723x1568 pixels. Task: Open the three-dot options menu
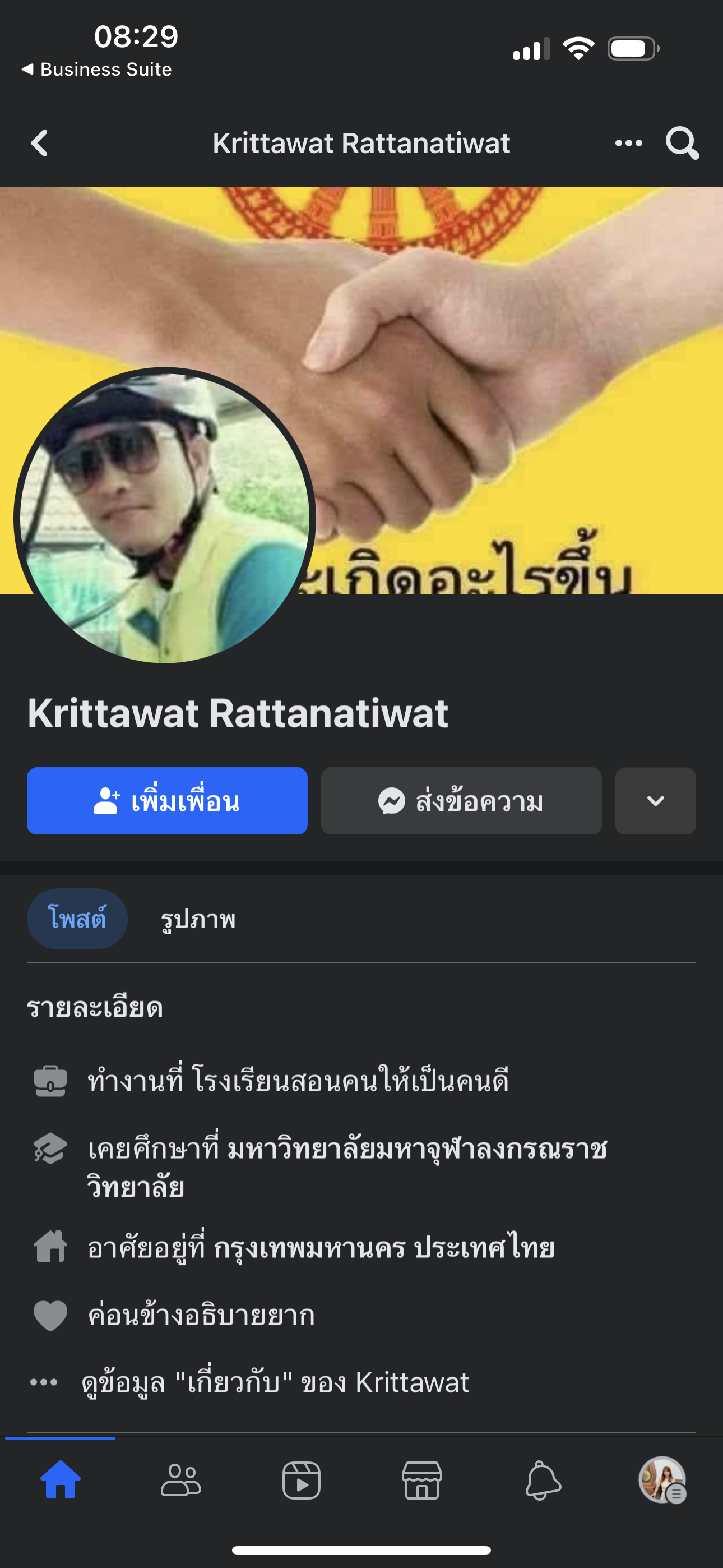tap(628, 143)
